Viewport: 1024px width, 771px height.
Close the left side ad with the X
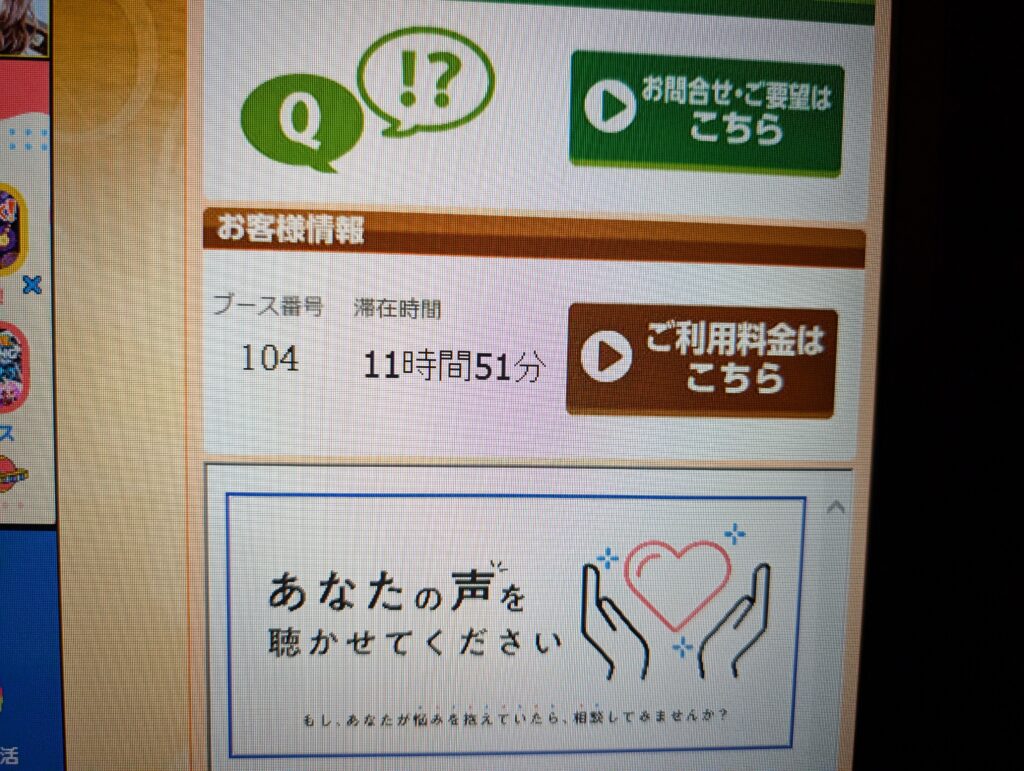[x=33, y=285]
